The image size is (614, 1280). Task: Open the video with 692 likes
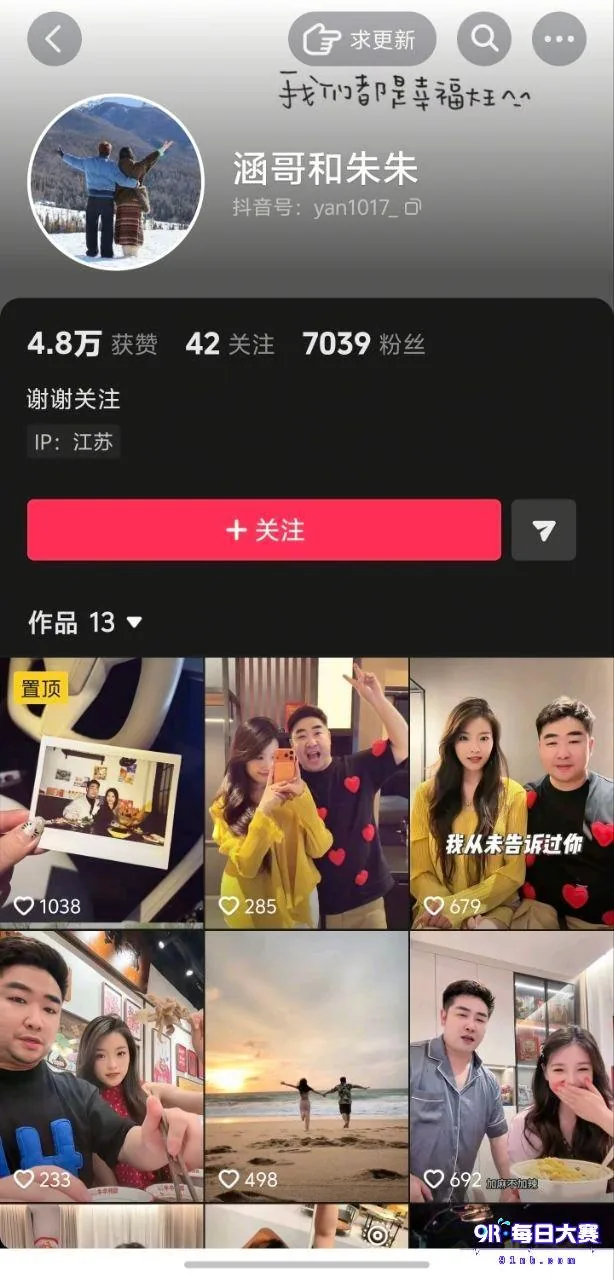(512, 1067)
